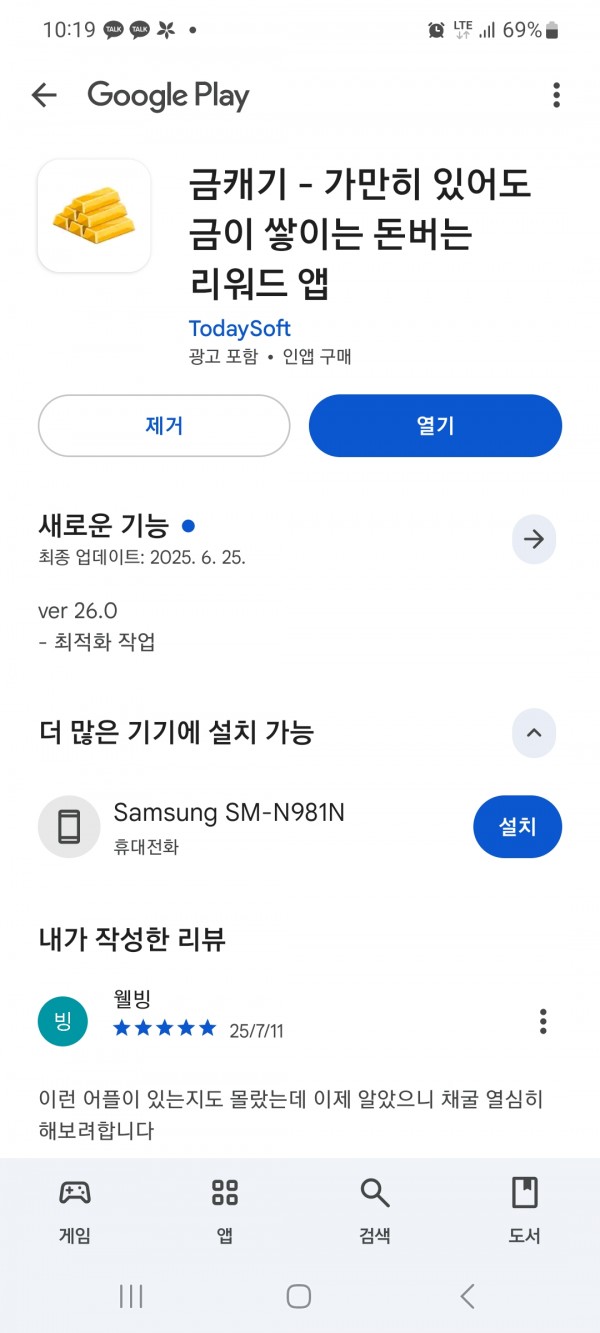Image resolution: width=600 pixels, height=1333 pixels.
Task: Tap the system home button
Action: [299, 1297]
